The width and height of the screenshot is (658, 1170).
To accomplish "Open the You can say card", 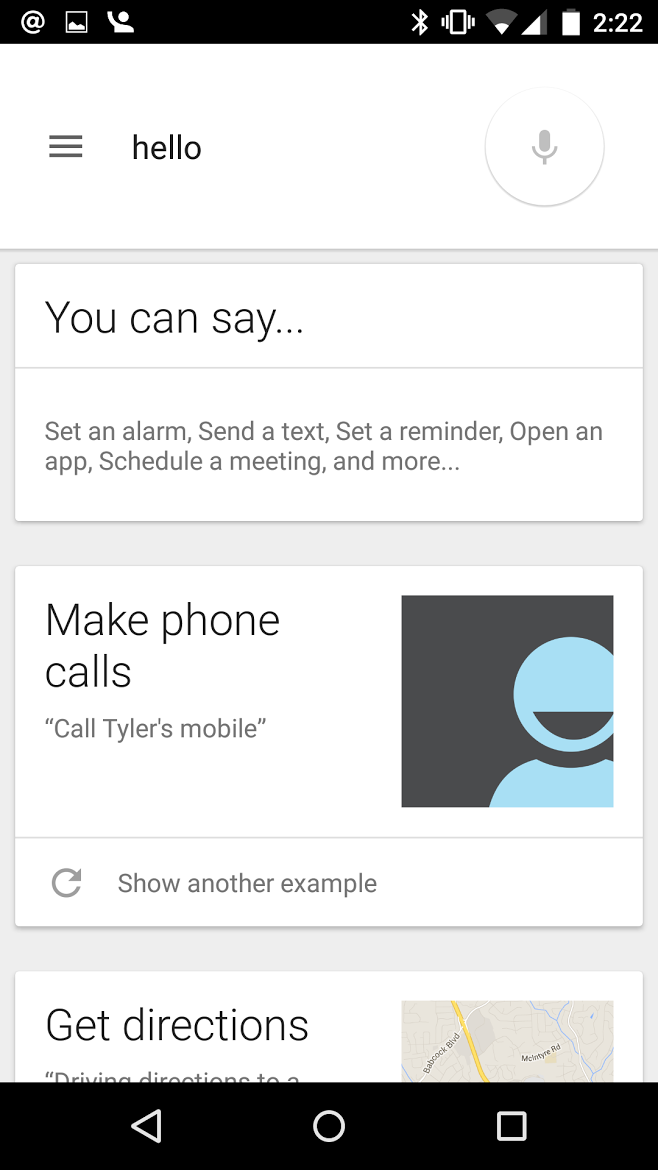I will (x=328, y=392).
